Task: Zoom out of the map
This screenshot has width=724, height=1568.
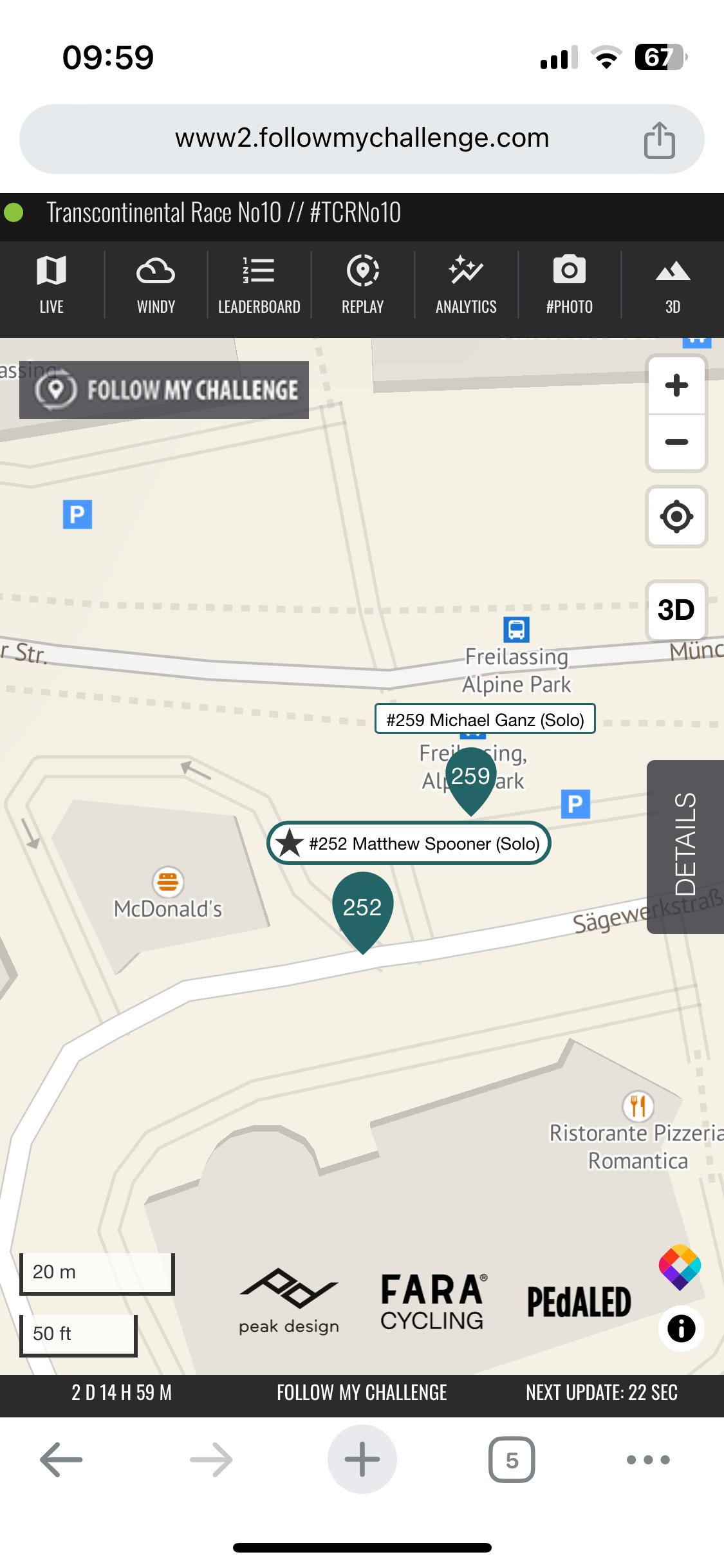Action: [x=676, y=442]
